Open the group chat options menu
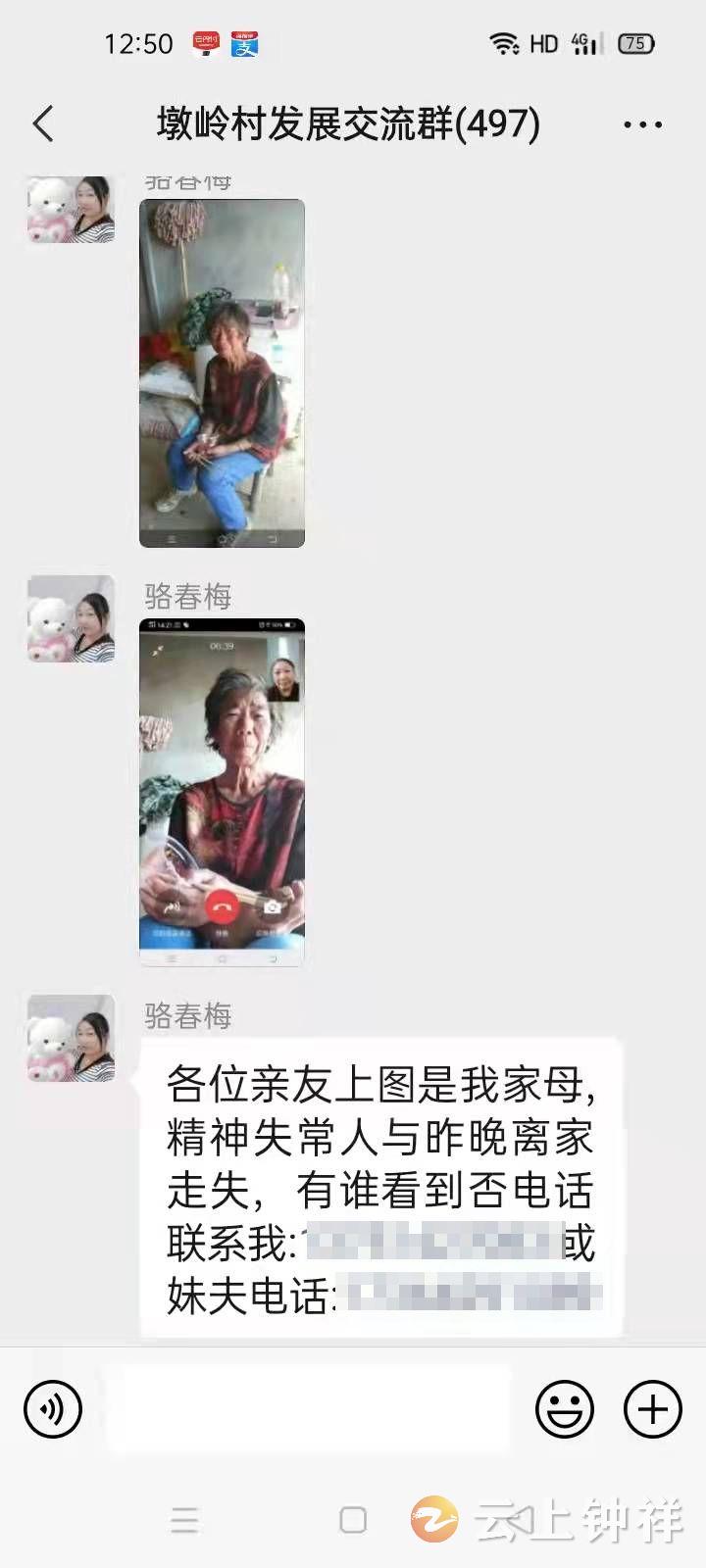The height and width of the screenshot is (1568, 706). coord(642,124)
